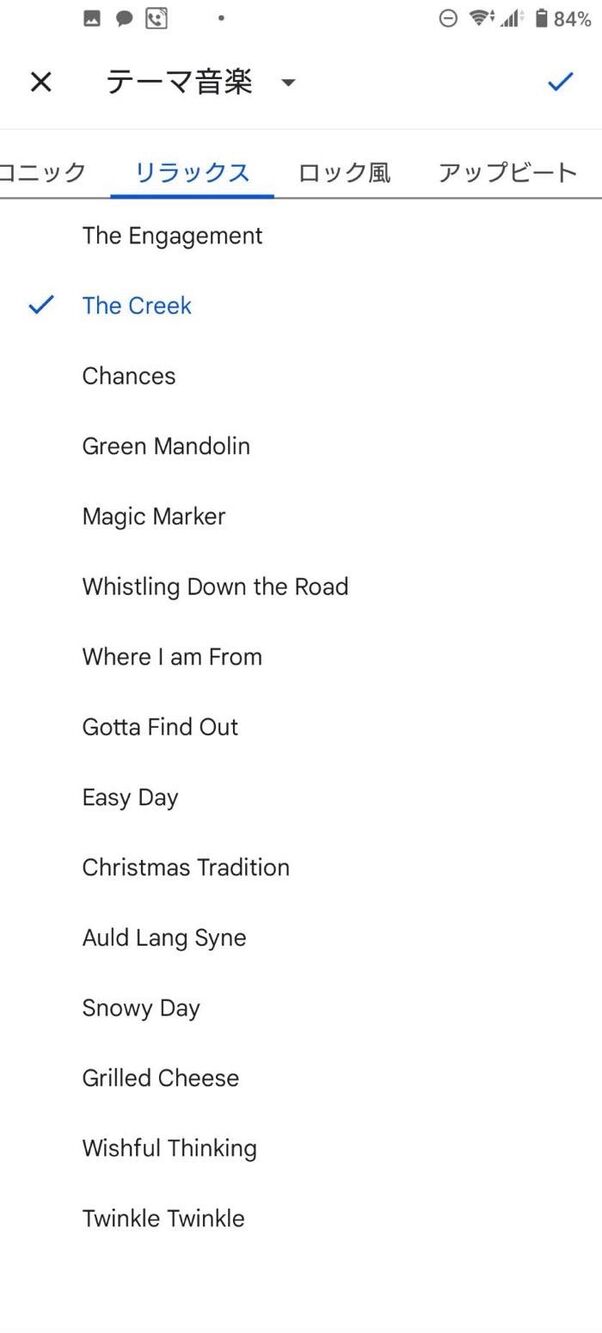Viewport: 602px width, 1333px height.
Task: Switch to the アップビート tab
Action: pos(507,172)
